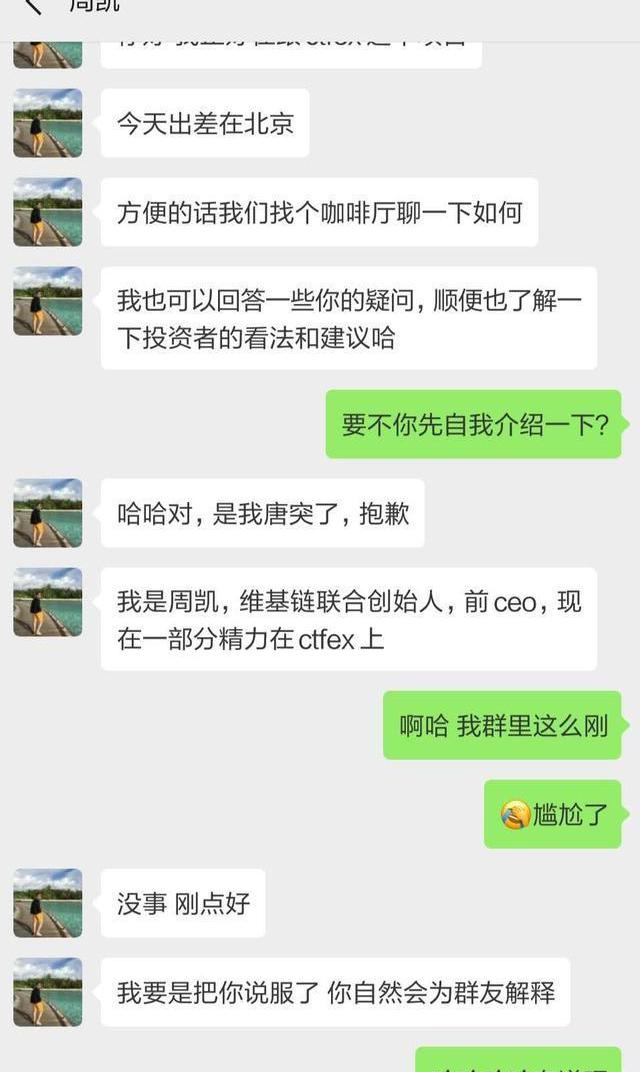
Task: Tap avatar next to '方便的话我们找个咖啡厅' message
Action: 48,212
